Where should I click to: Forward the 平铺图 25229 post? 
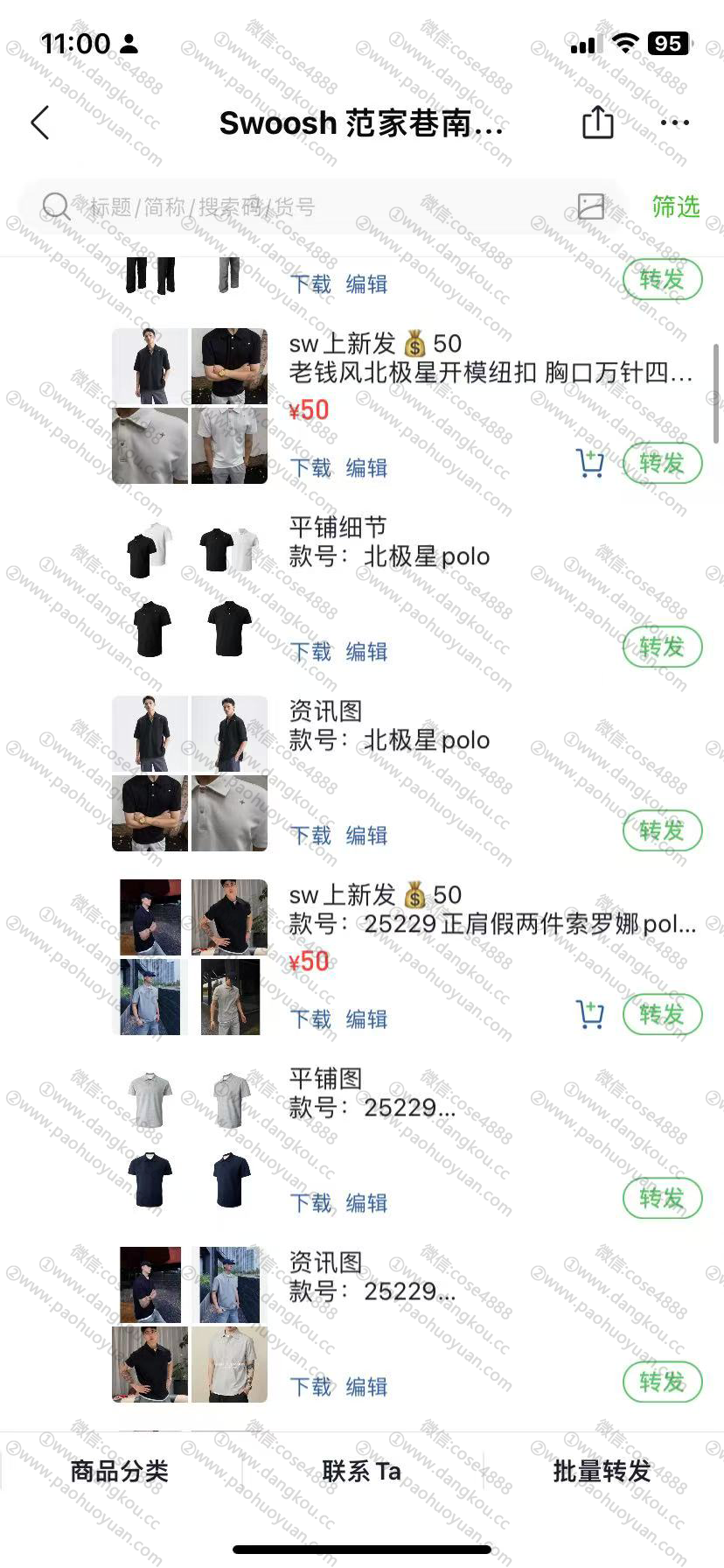[662, 1198]
